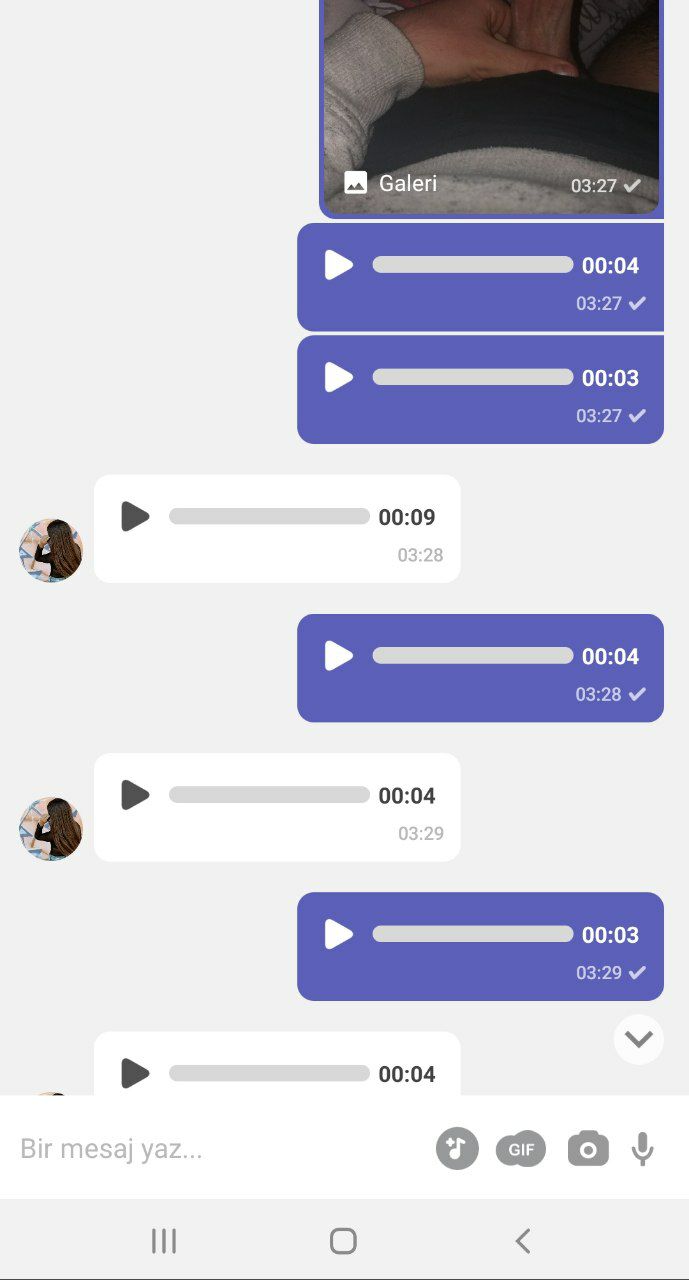
Task: Play the 00:09 voice message received at 03:28
Action: (135, 517)
